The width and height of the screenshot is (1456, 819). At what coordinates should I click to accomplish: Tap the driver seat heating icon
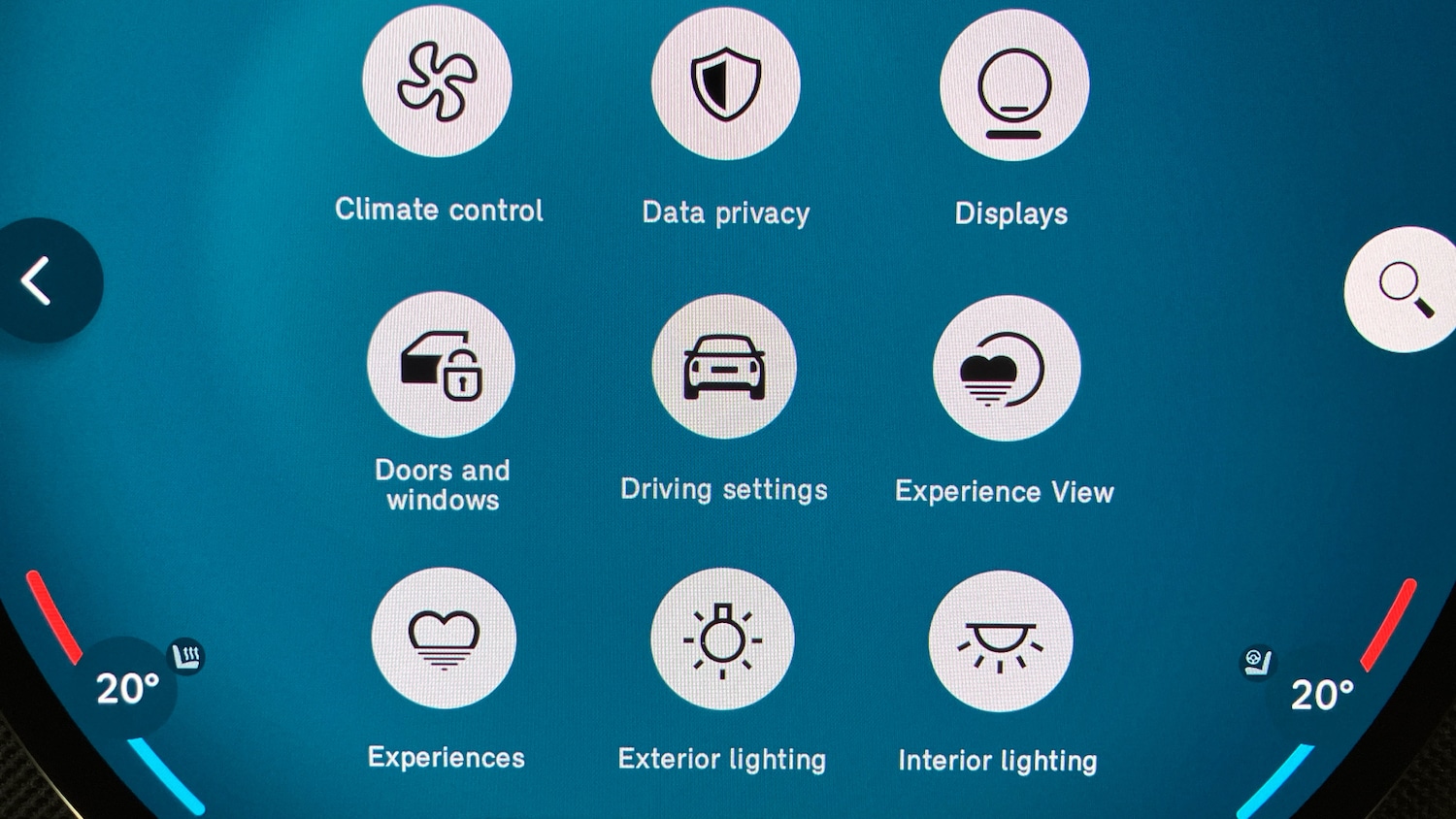coord(186,657)
